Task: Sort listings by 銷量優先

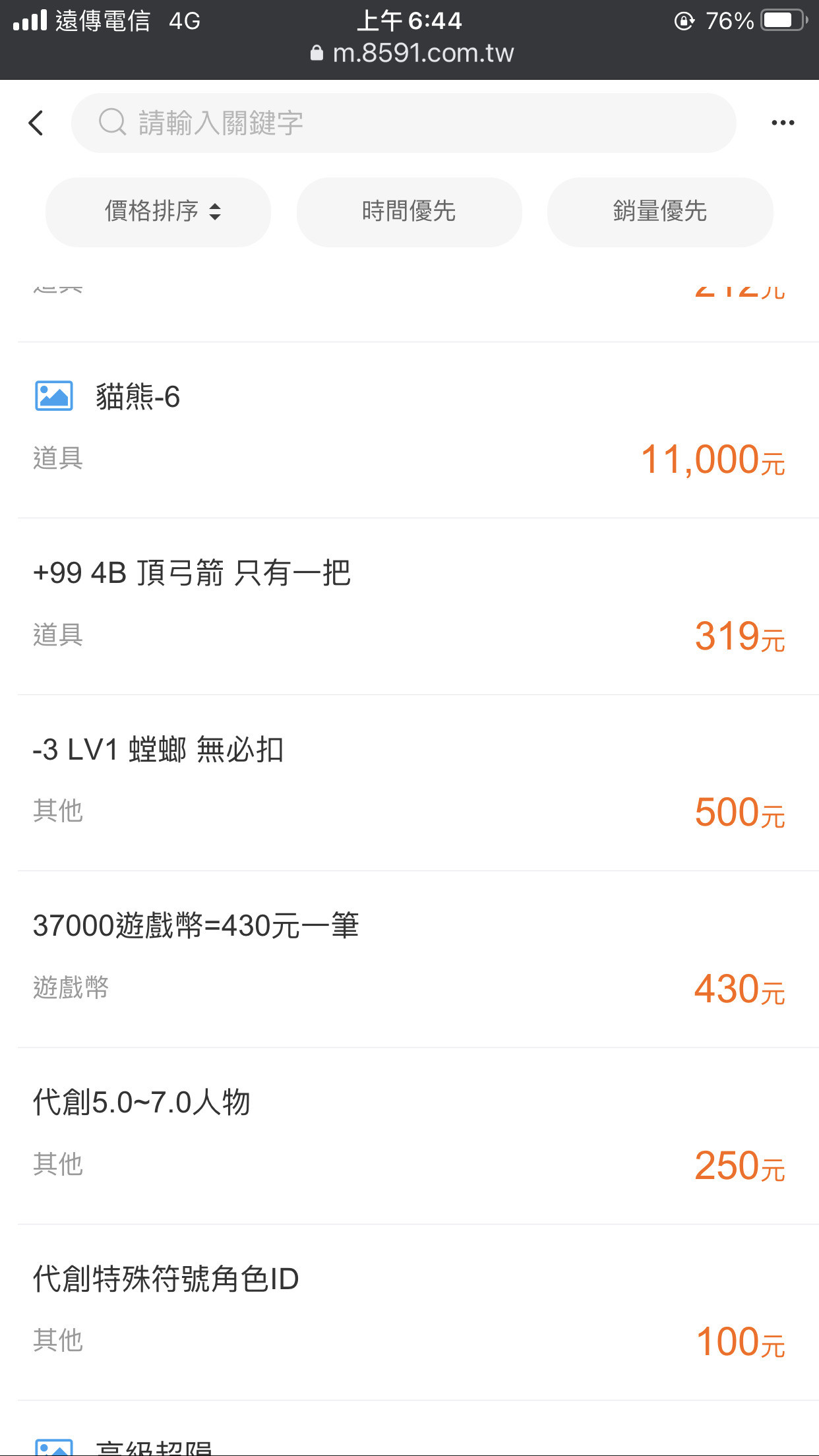Action: (660, 212)
